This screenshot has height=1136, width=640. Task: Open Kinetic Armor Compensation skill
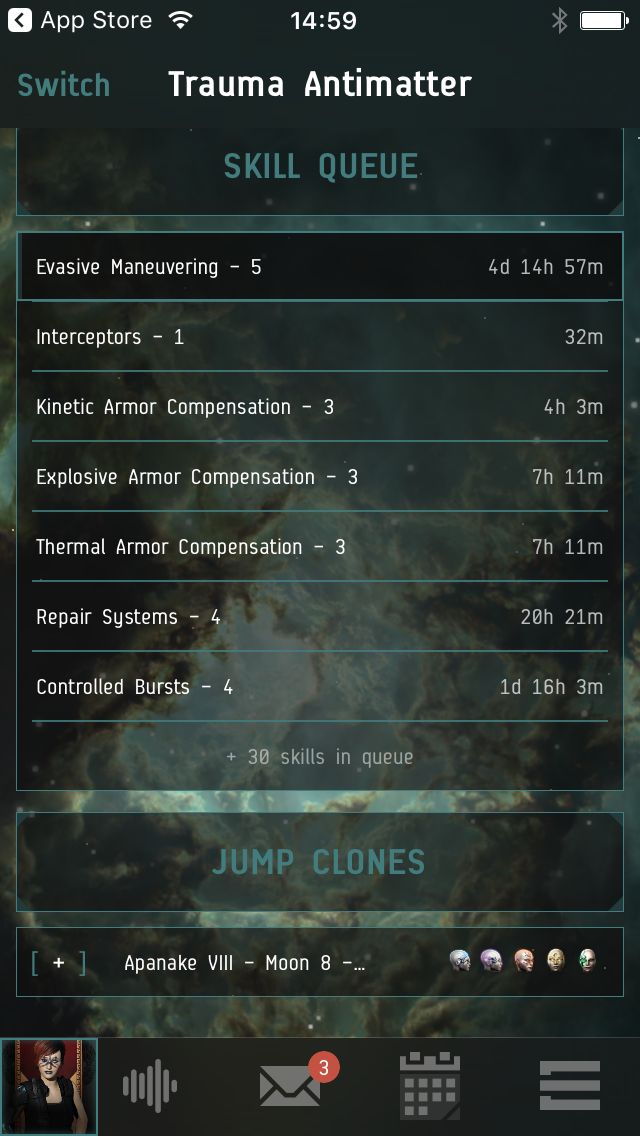(x=320, y=406)
